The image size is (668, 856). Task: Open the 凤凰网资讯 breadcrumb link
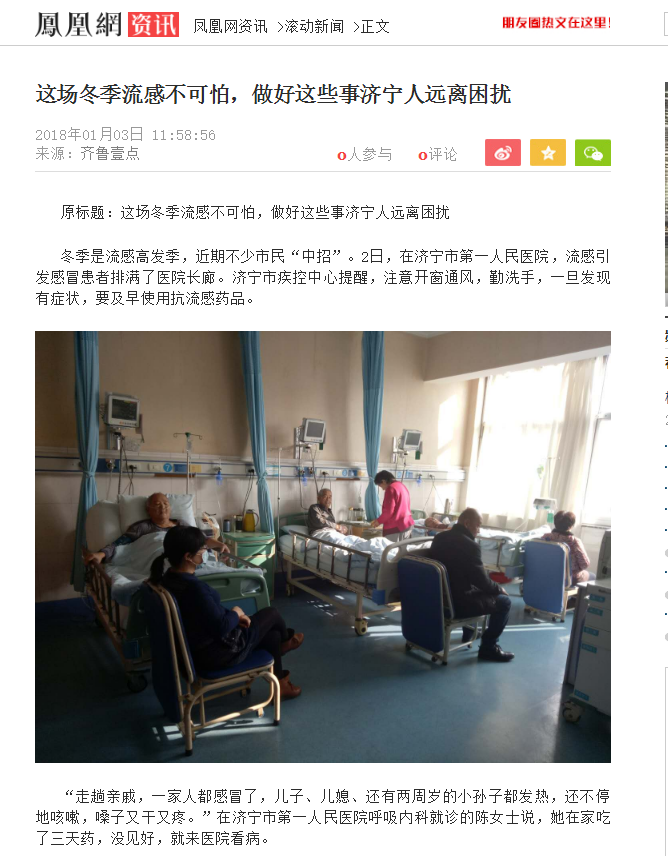coord(230,26)
